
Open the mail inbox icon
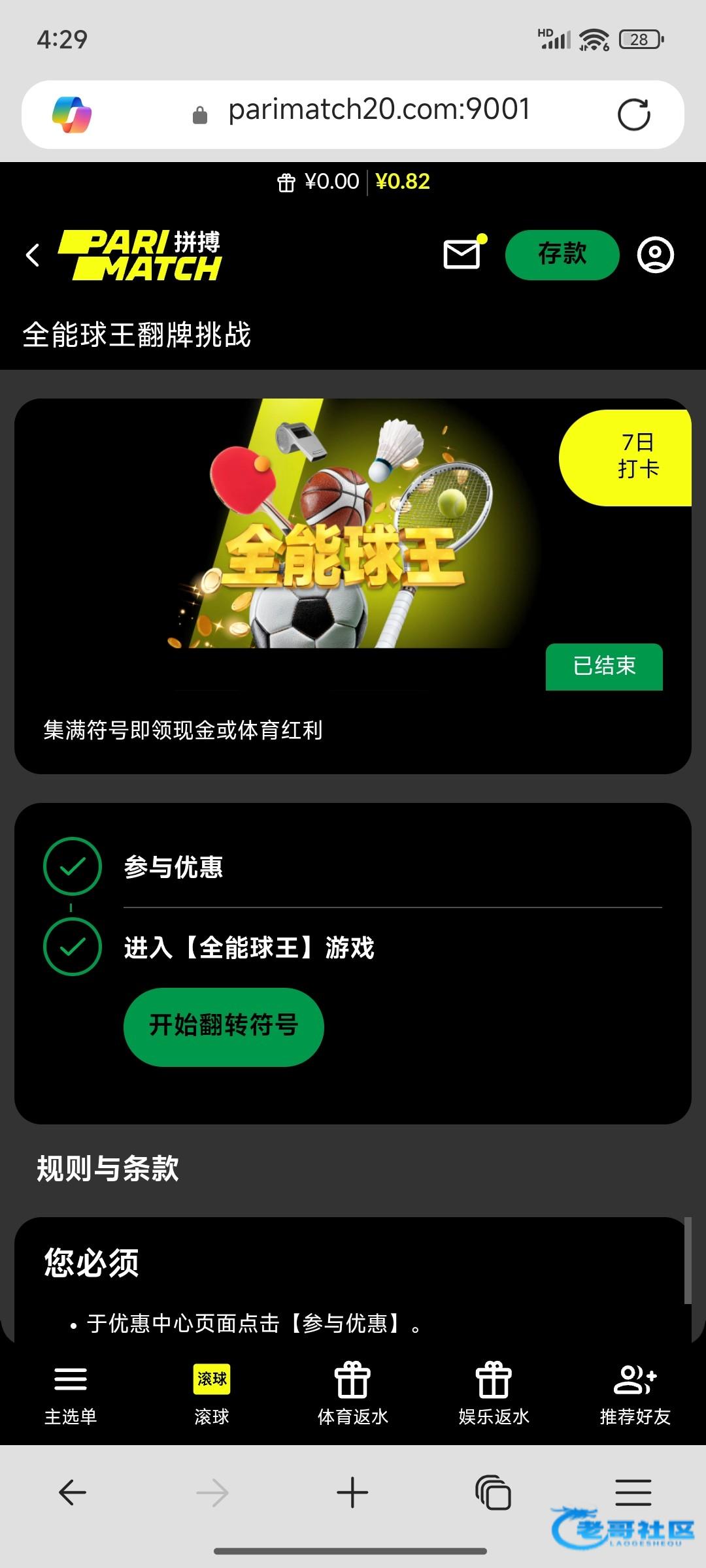(x=462, y=254)
